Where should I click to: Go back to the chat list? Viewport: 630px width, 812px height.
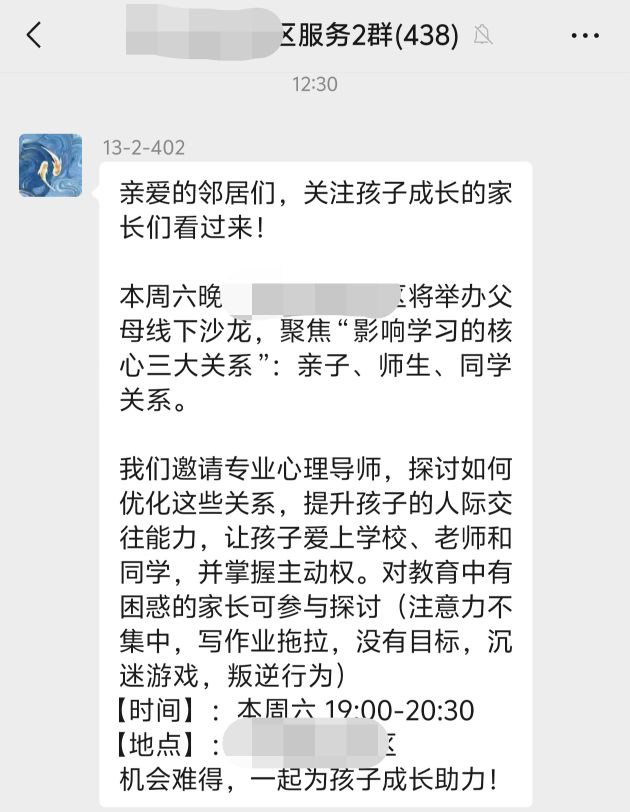coord(34,36)
